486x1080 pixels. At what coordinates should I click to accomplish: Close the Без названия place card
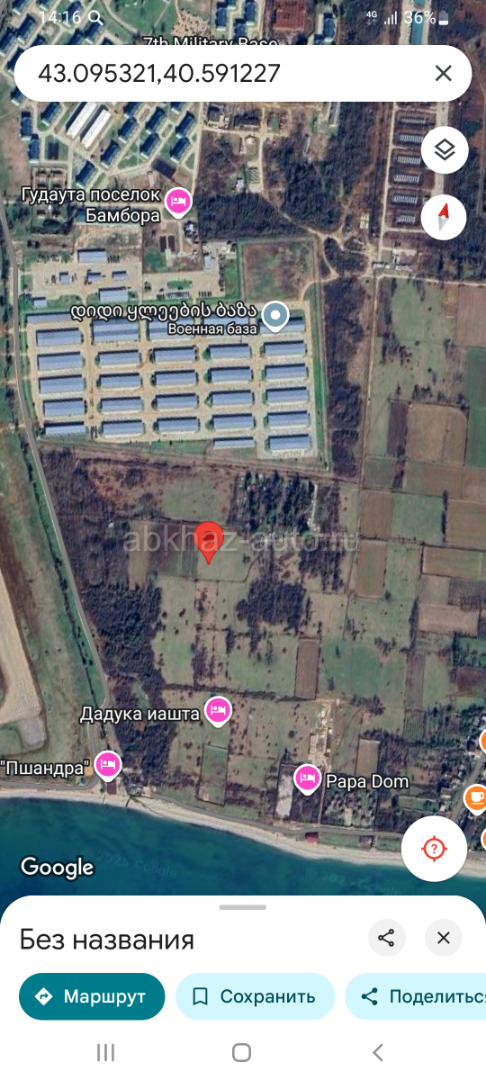[x=443, y=937]
